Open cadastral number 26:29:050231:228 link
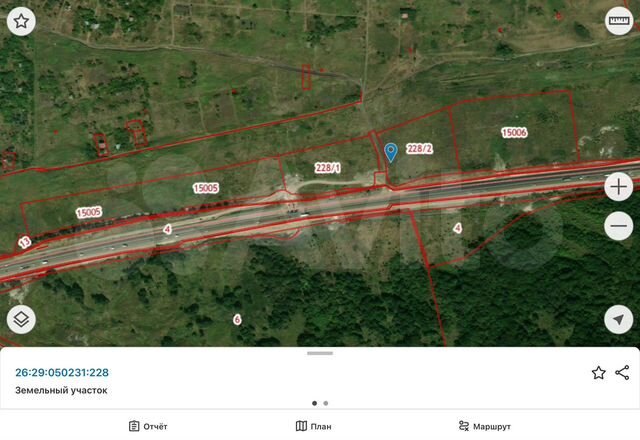Screen dimensions: 640x440 (x=62, y=373)
